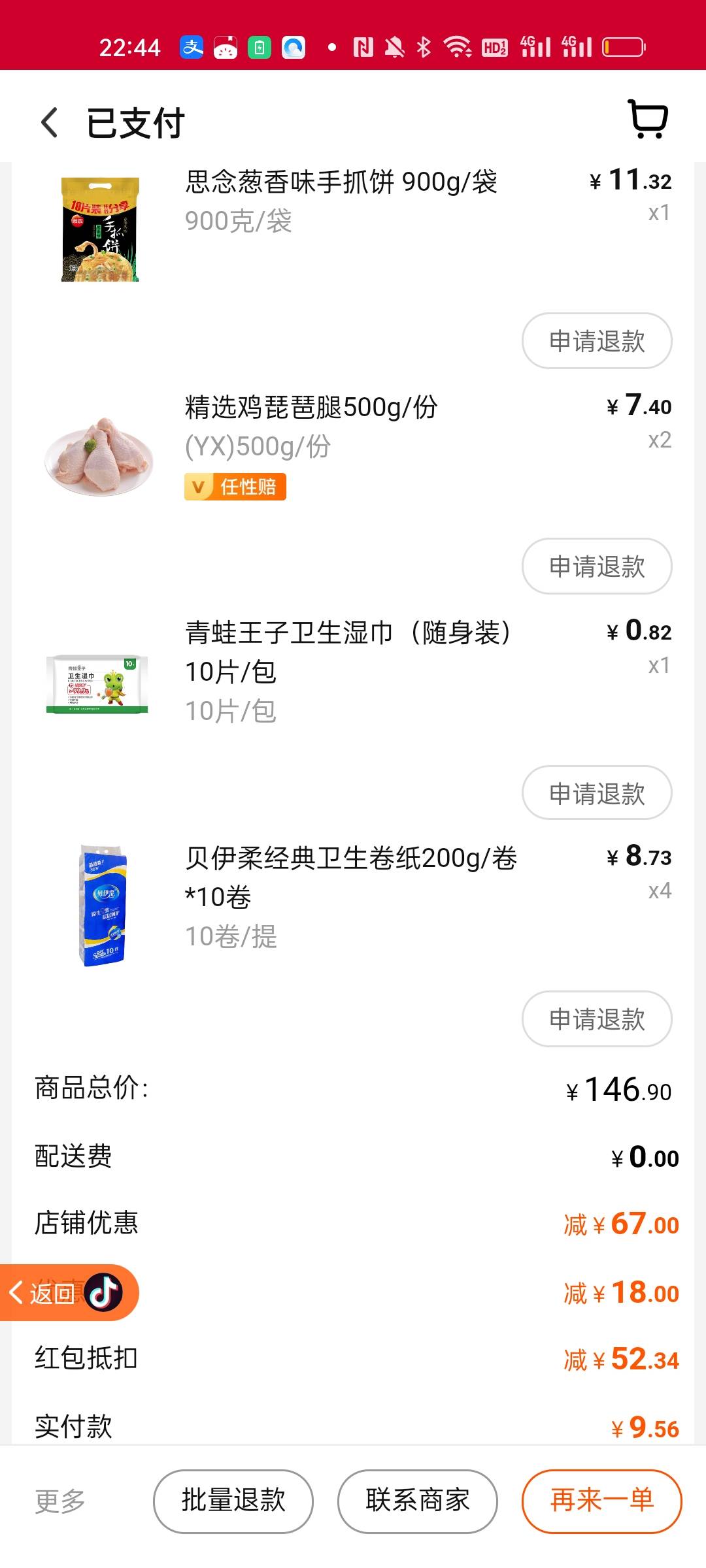Request refund for the 鸡琵琶腿 item

pyautogui.click(x=597, y=566)
